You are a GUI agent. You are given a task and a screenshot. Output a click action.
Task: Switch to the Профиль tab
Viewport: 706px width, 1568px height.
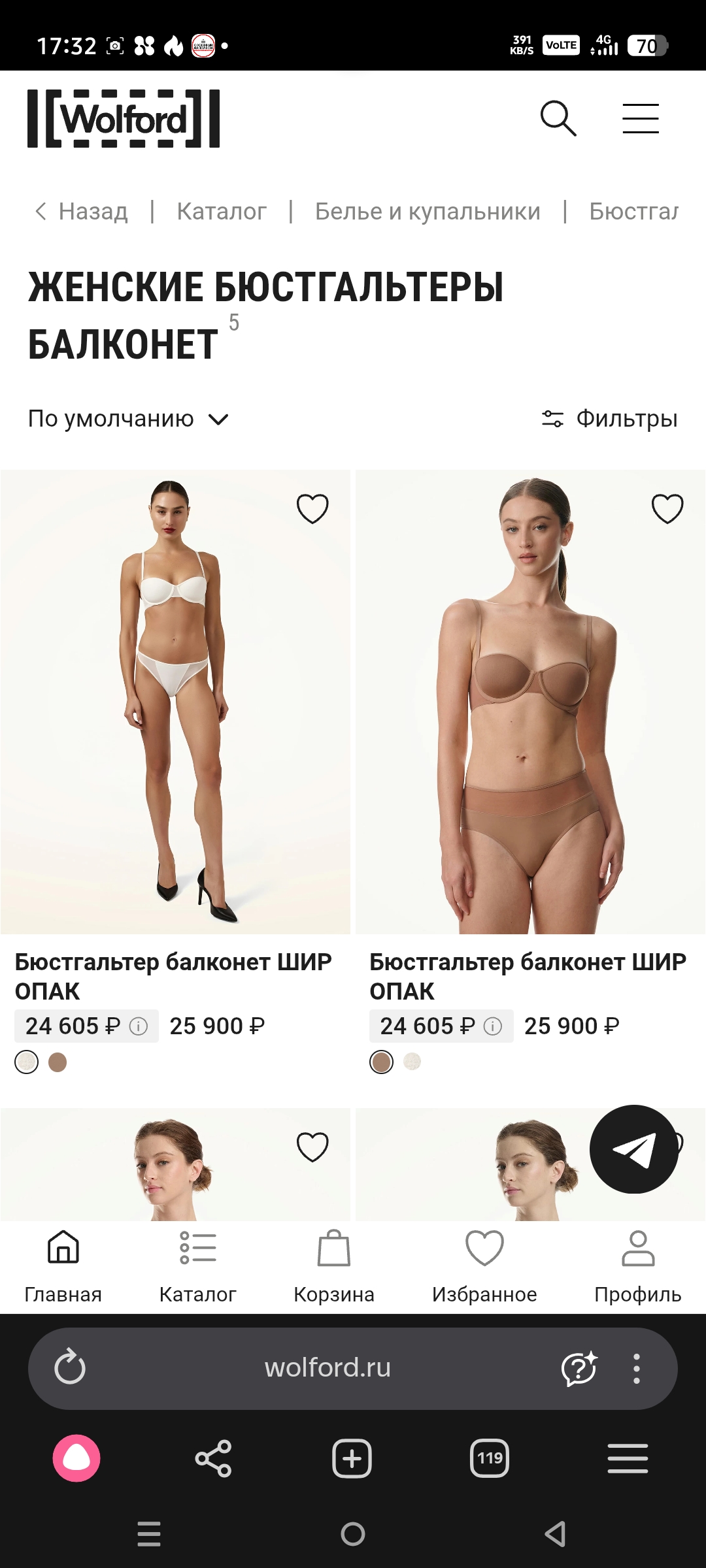coord(637,1266)
